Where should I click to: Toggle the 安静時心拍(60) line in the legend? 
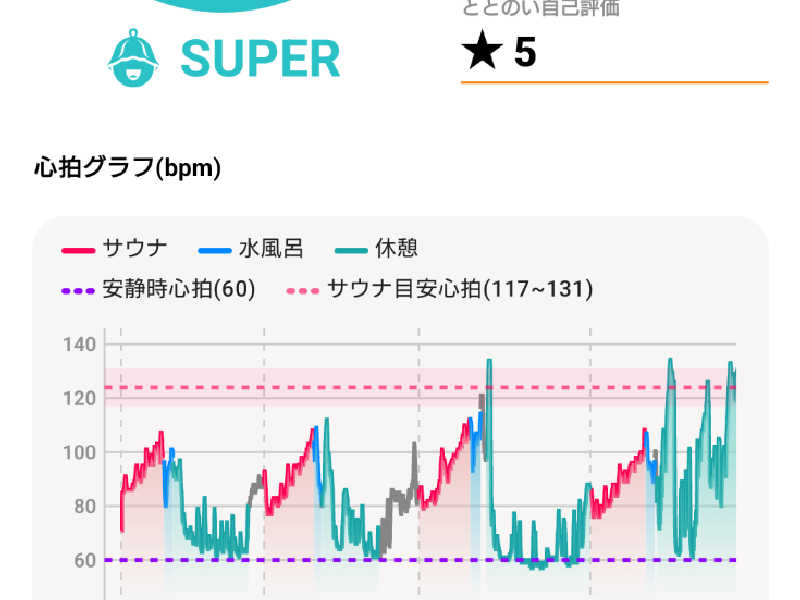click(160, 290)
